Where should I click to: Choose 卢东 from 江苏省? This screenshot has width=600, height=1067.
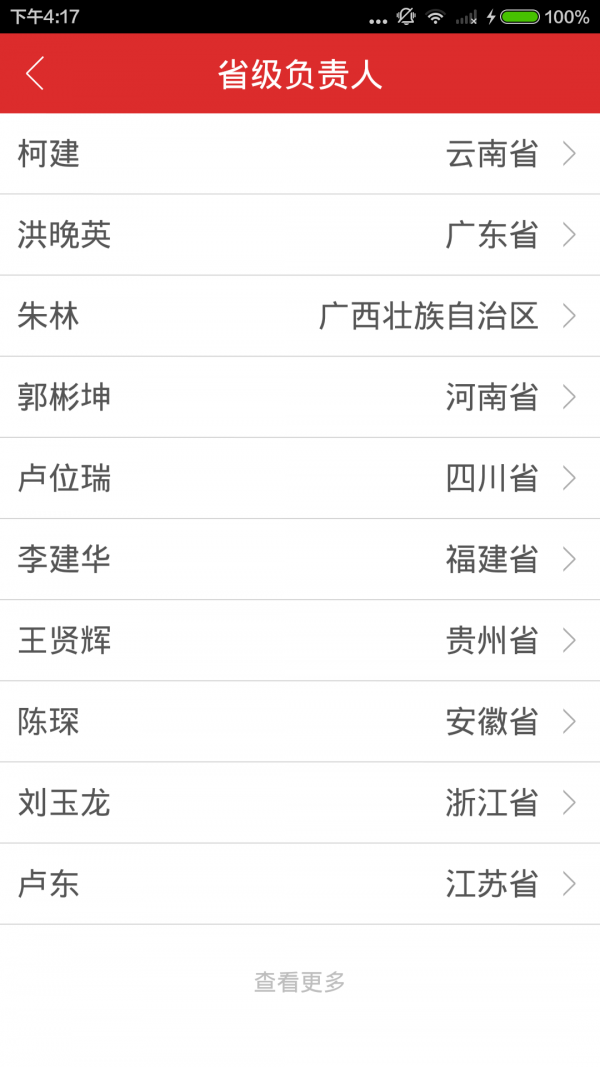pyautogui.click(x=300, y=883)
